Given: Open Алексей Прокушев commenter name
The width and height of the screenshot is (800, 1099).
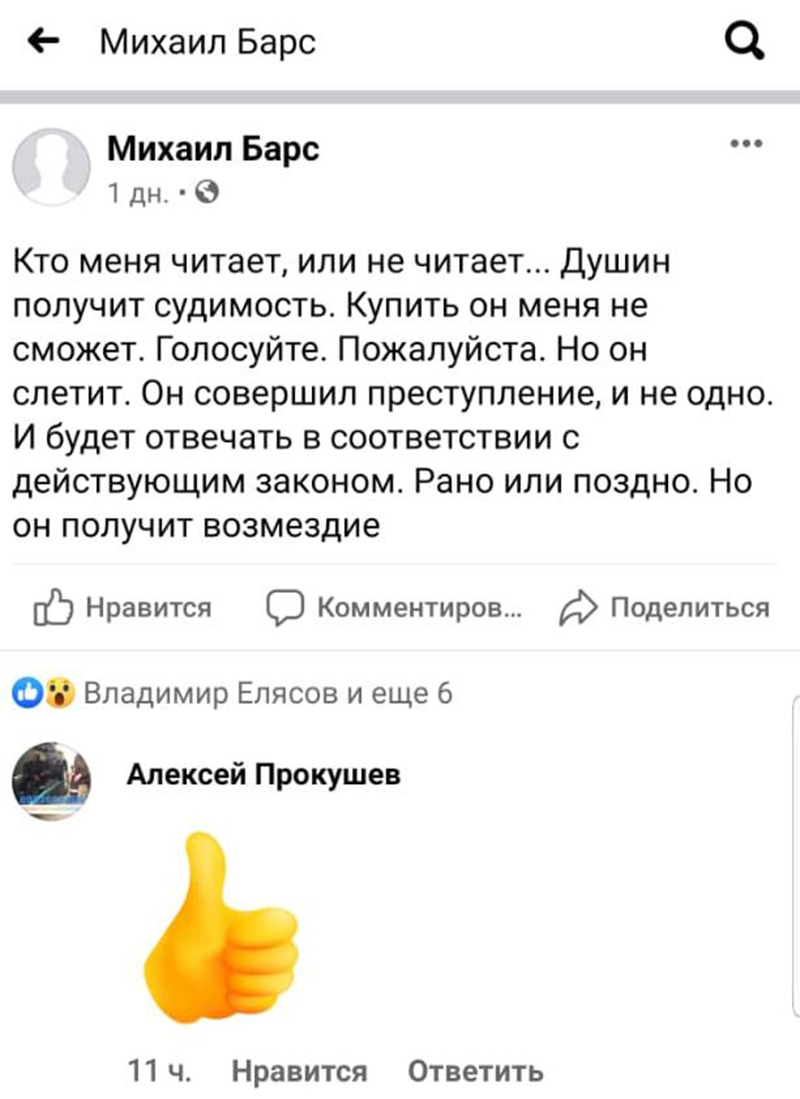Looking at the screenshot, I should pos(264,773).
